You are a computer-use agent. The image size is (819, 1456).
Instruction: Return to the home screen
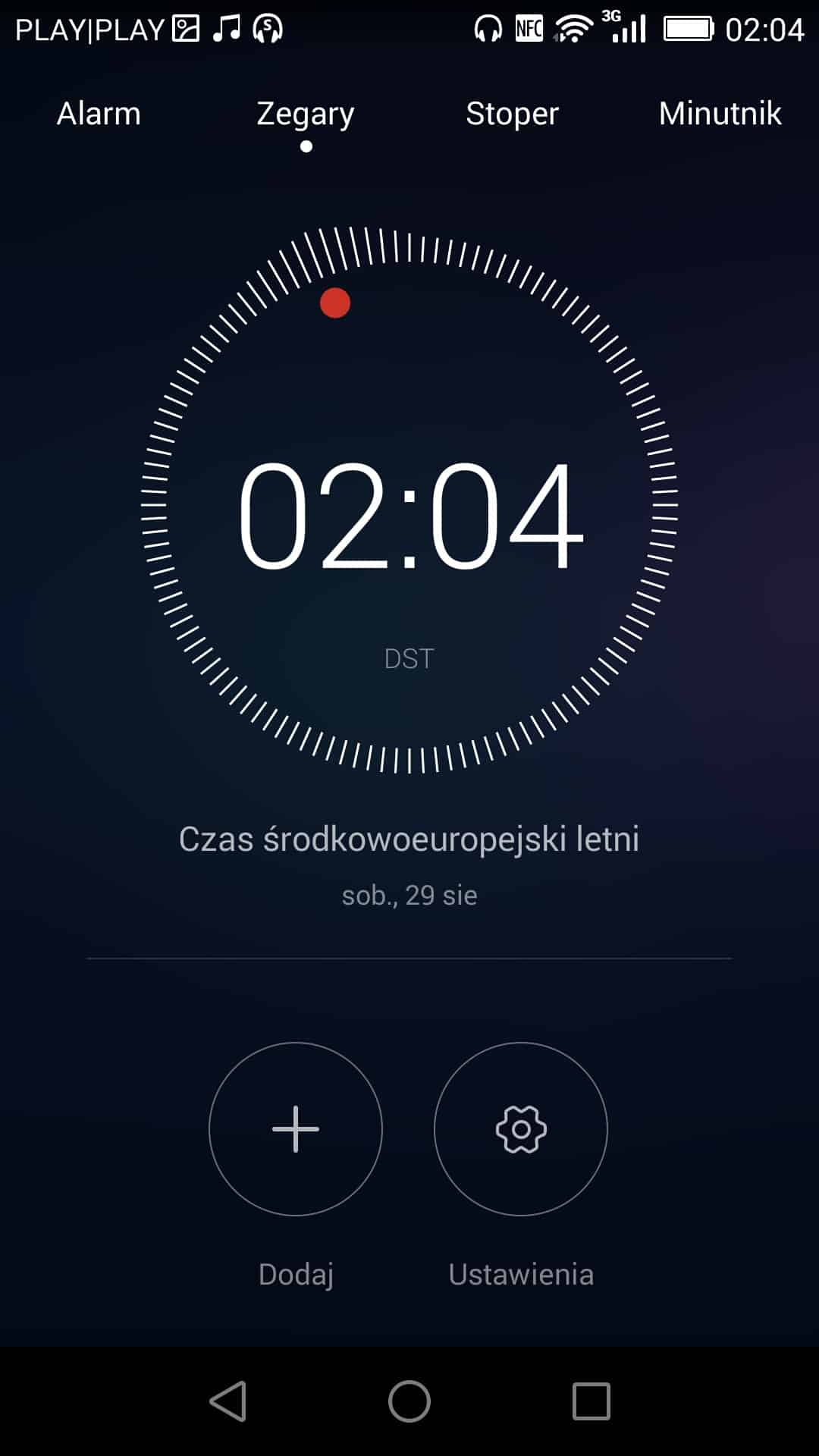pyautogui.click(x=409, y=1401)
